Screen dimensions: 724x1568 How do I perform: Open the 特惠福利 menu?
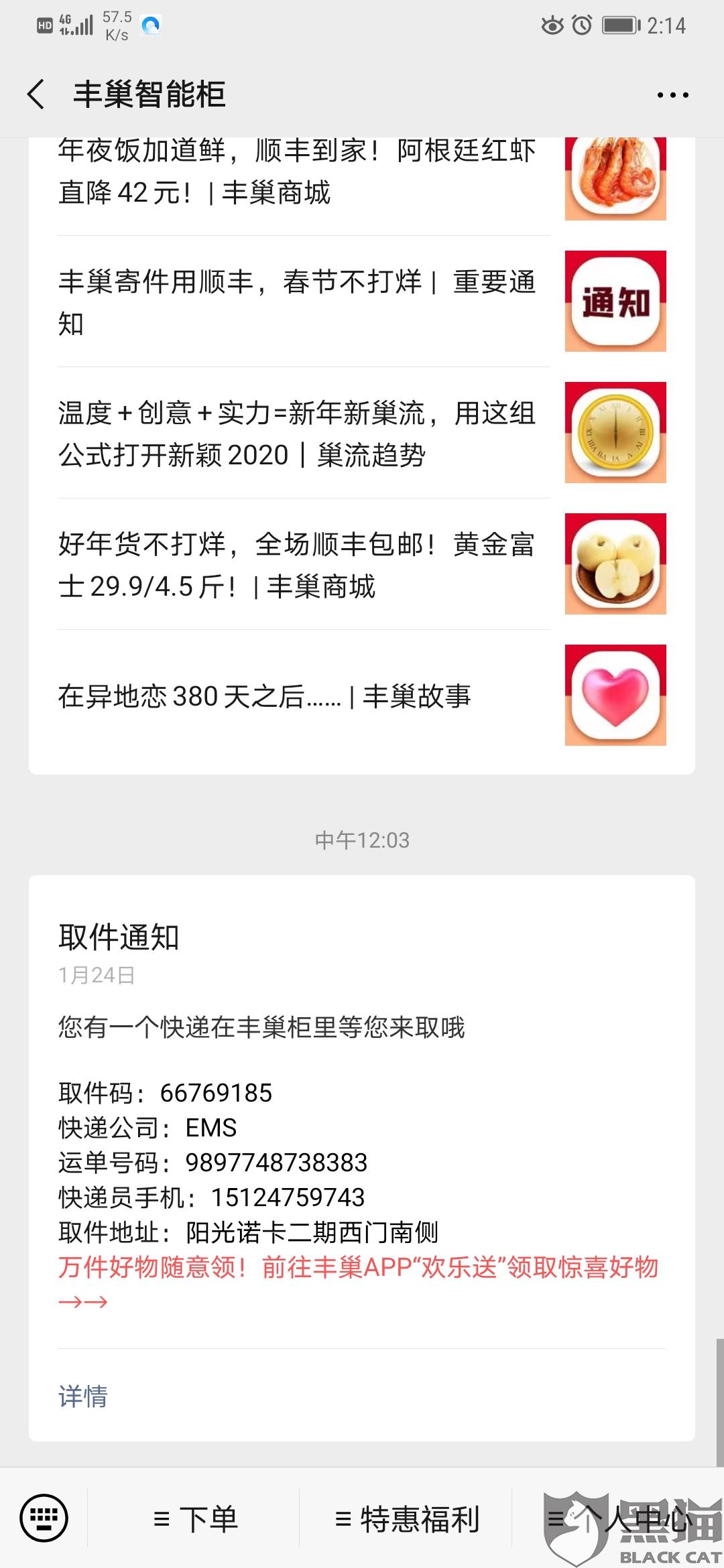[406, 1519]
